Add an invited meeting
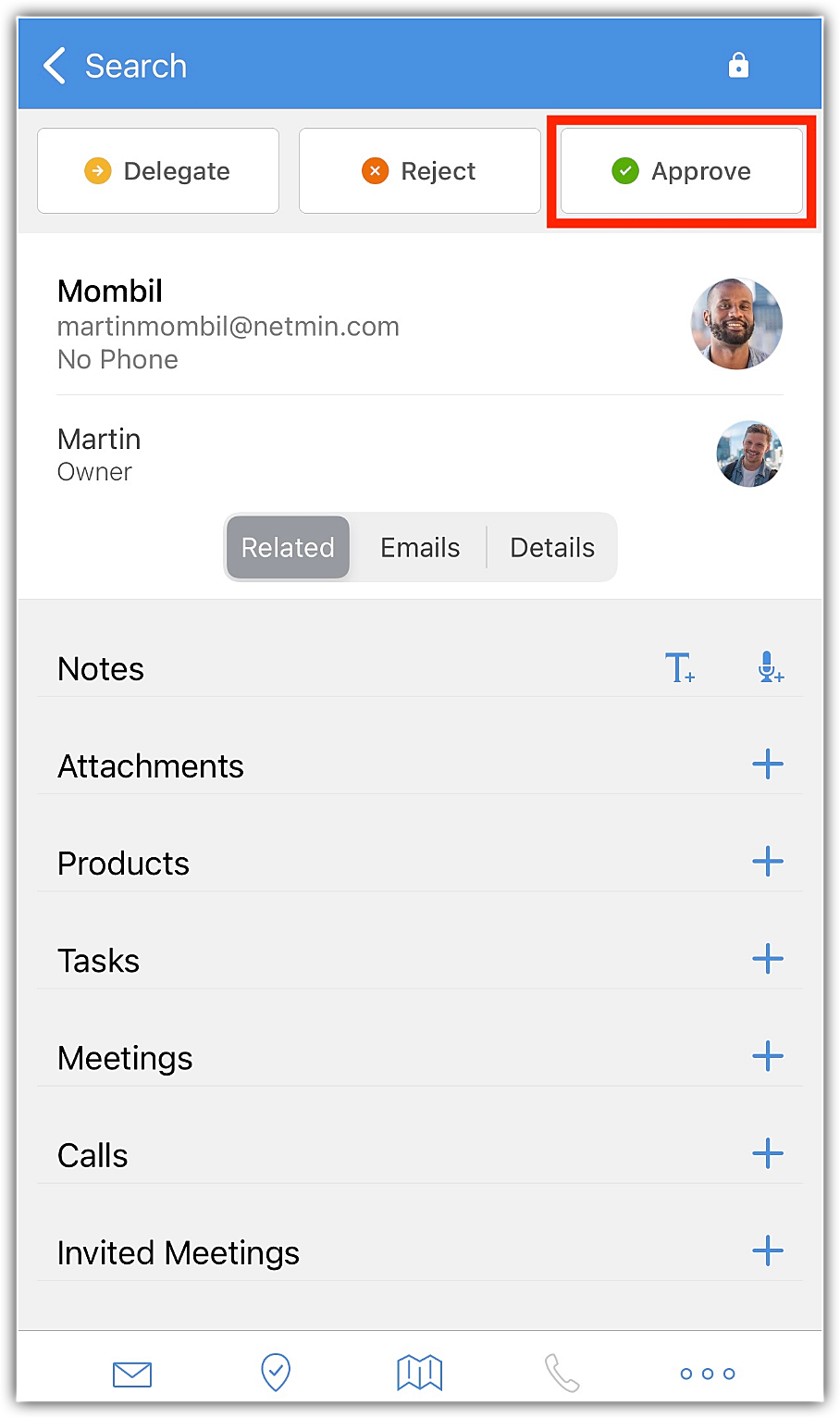 768,1251
